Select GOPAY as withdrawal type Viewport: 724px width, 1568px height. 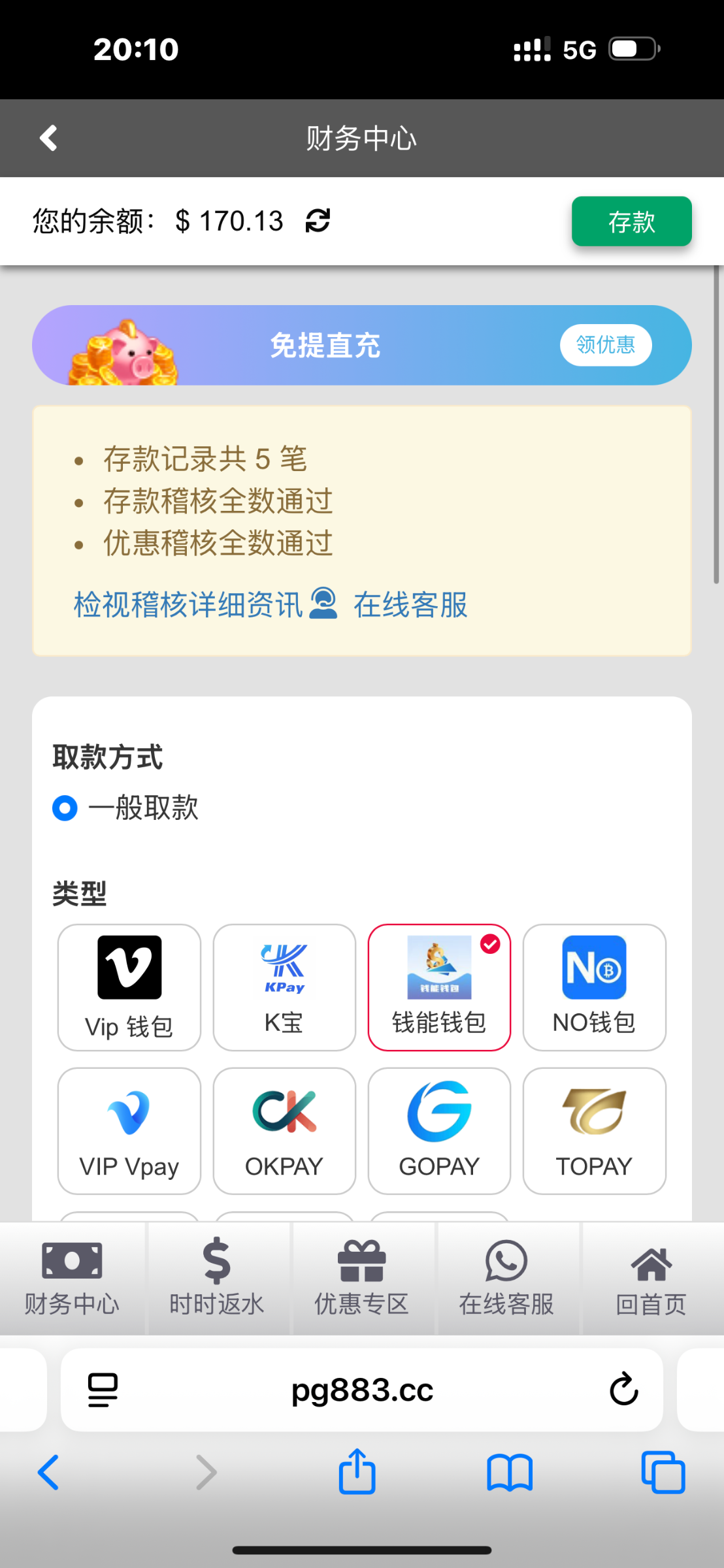click(439, 1131)
